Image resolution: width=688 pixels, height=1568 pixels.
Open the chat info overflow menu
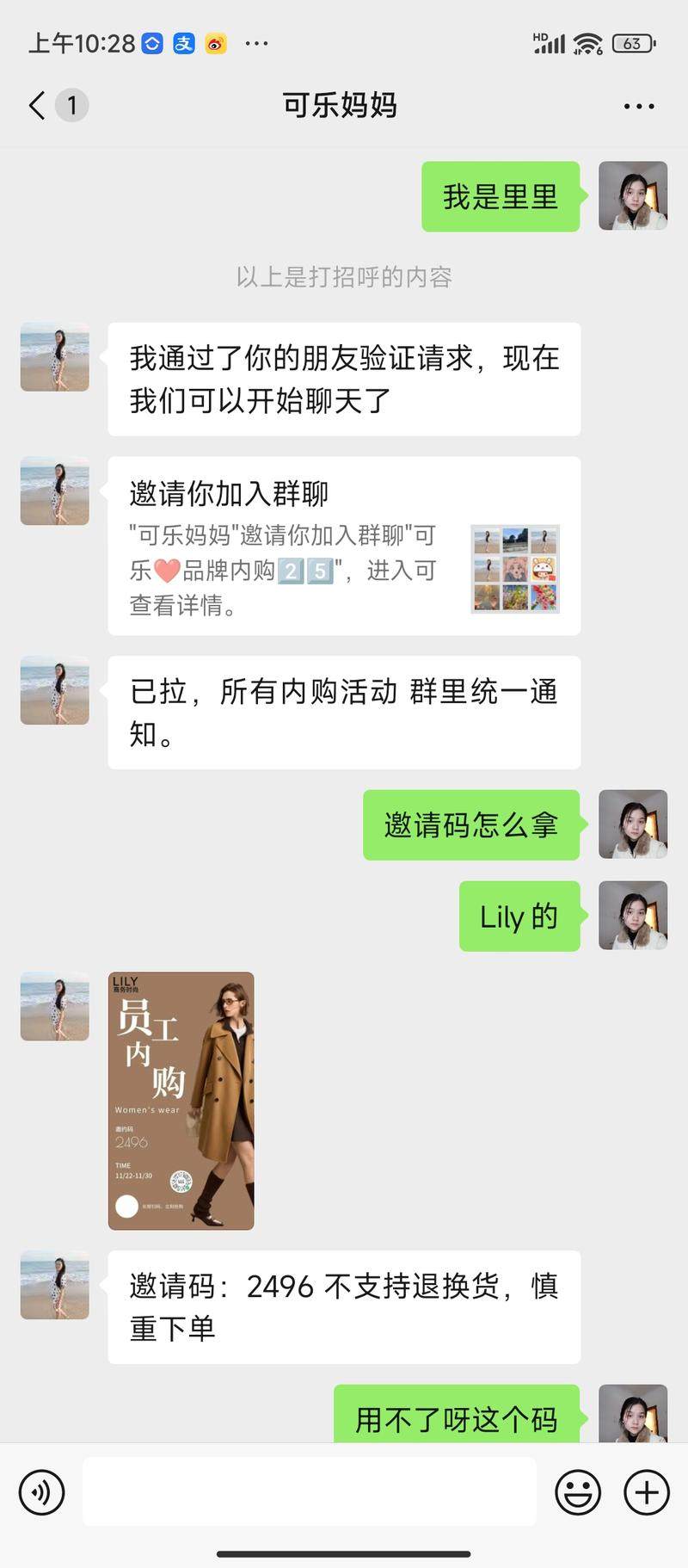638,106
